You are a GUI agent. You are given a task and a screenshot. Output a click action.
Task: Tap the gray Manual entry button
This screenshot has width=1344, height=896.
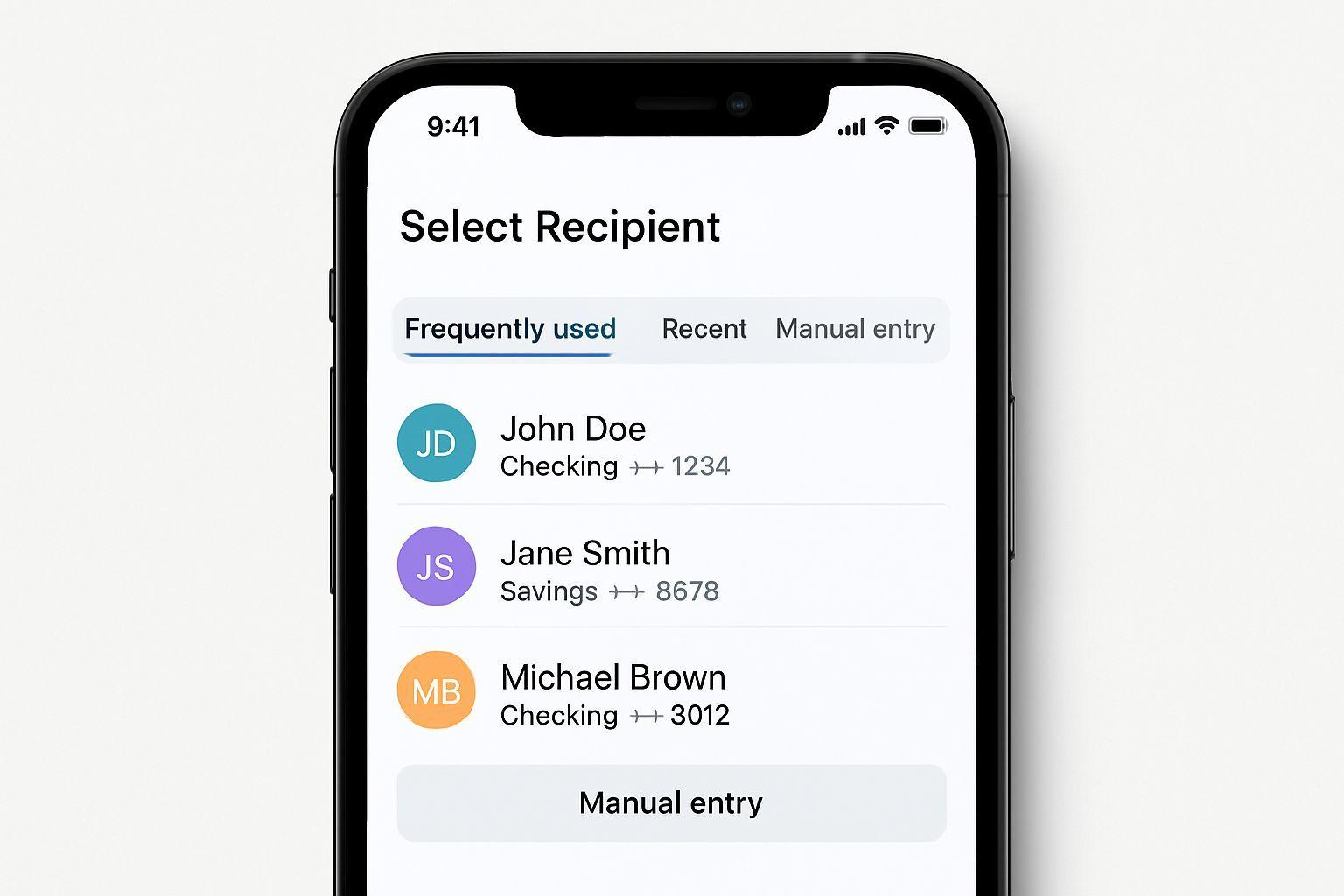coord(671,803)
